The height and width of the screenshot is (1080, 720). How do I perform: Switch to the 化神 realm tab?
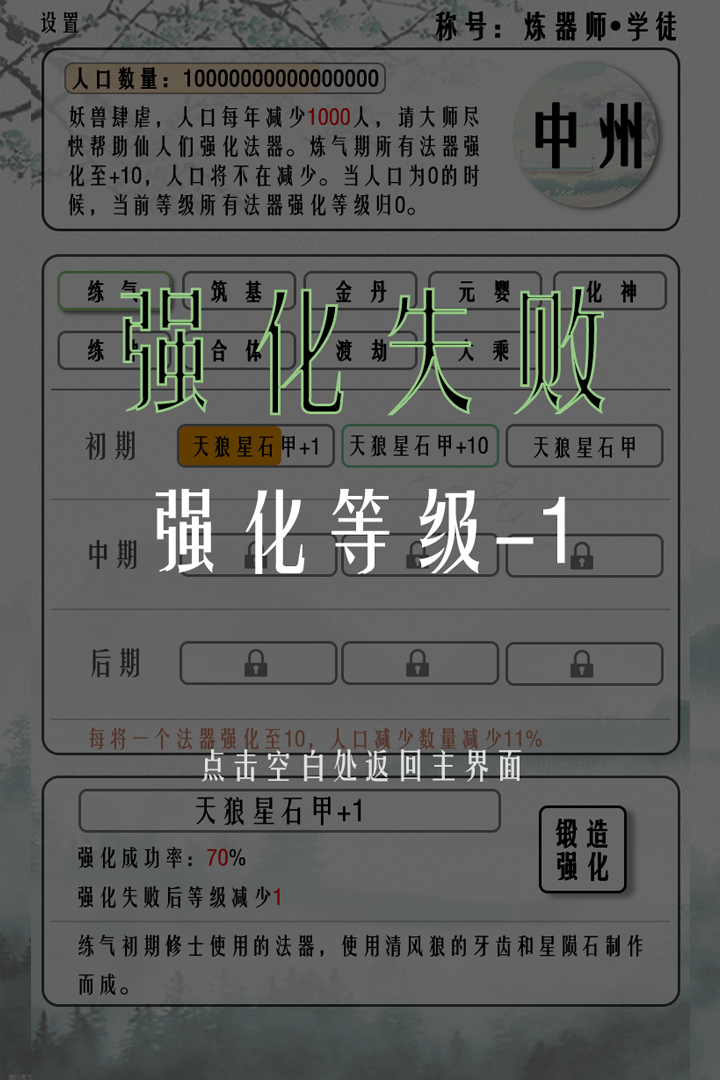(610, 292)
